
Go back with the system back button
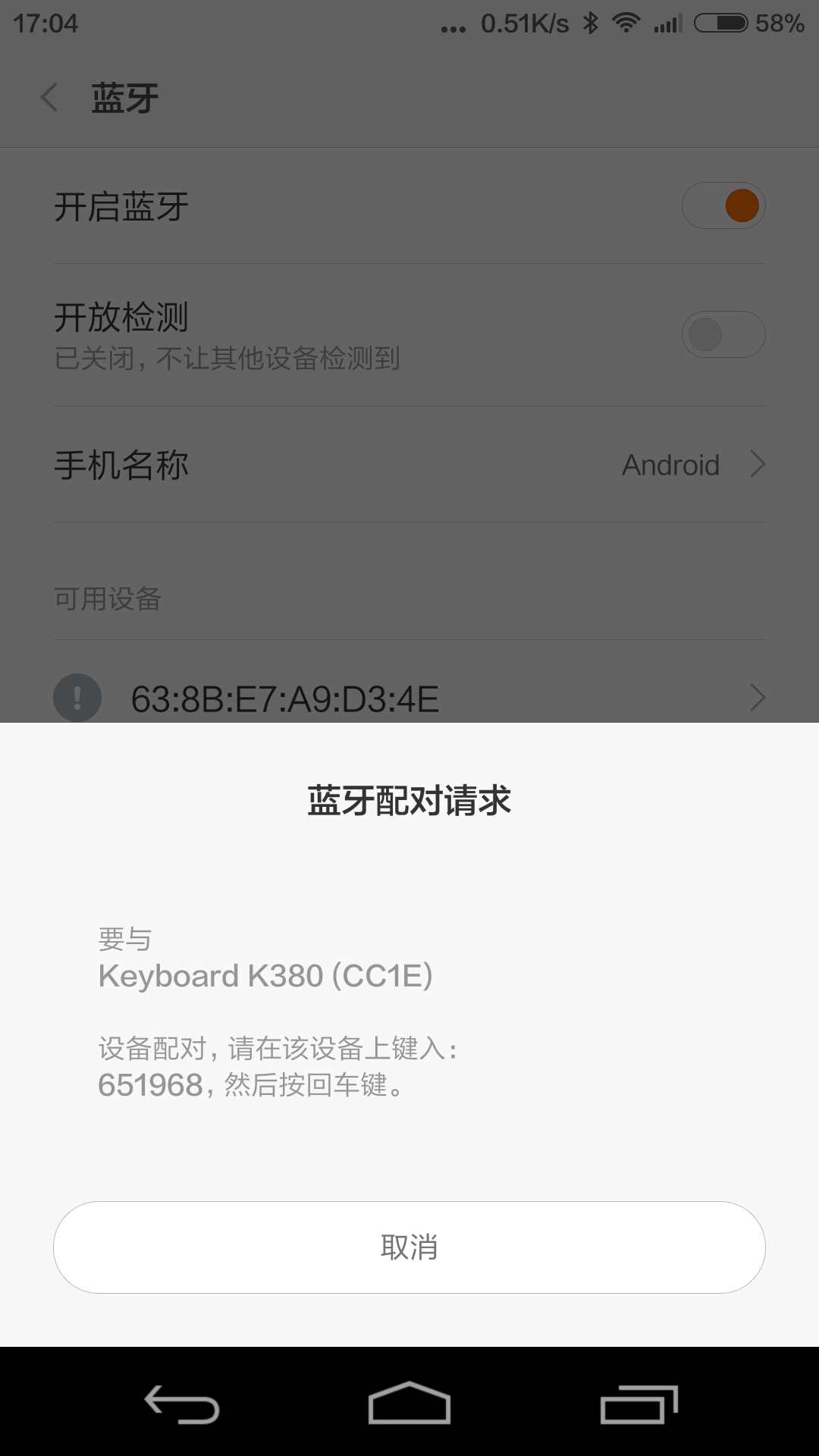(x=182, y=1404)
